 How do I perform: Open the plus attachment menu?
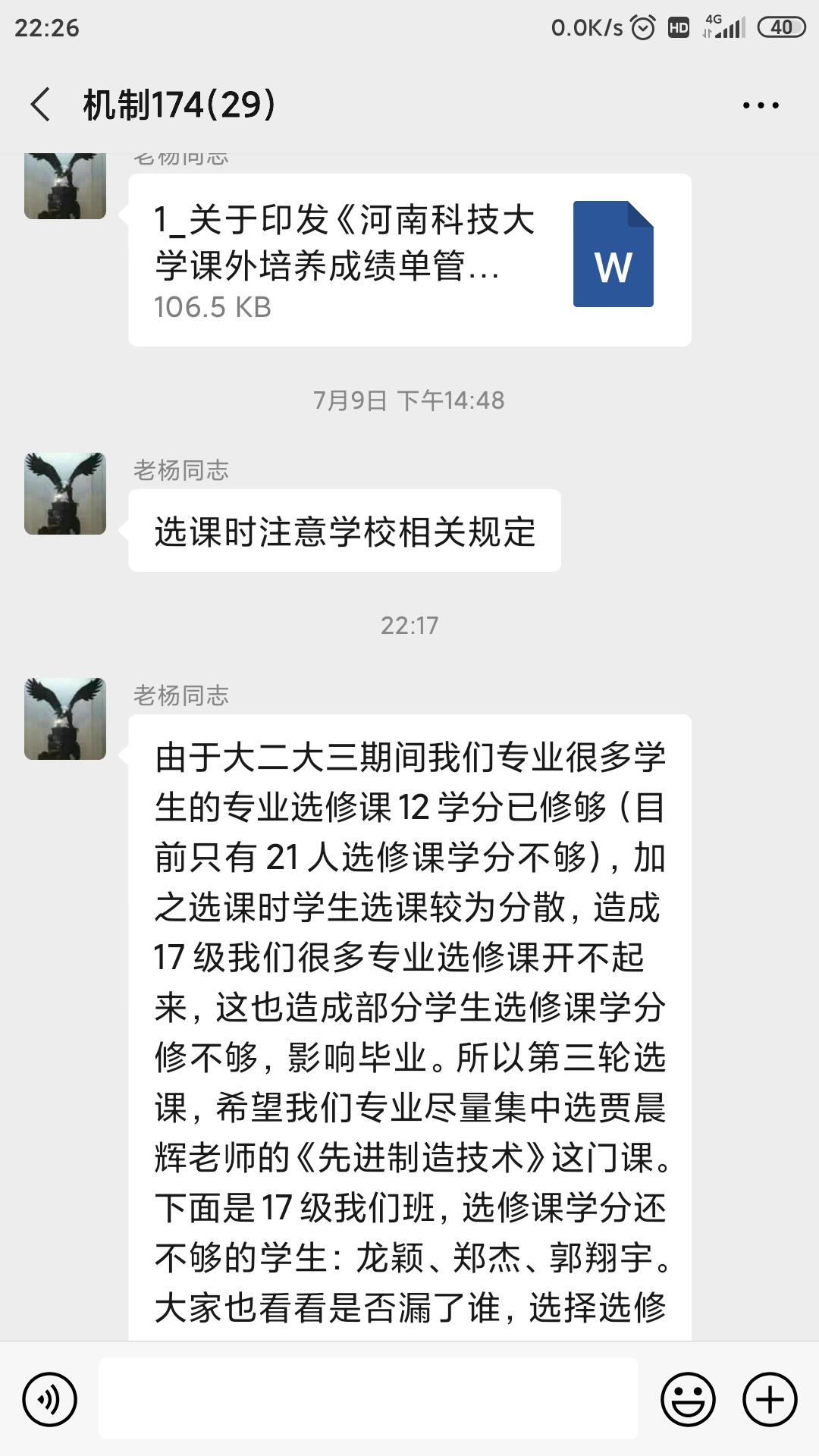click(x=770, y=1399)
